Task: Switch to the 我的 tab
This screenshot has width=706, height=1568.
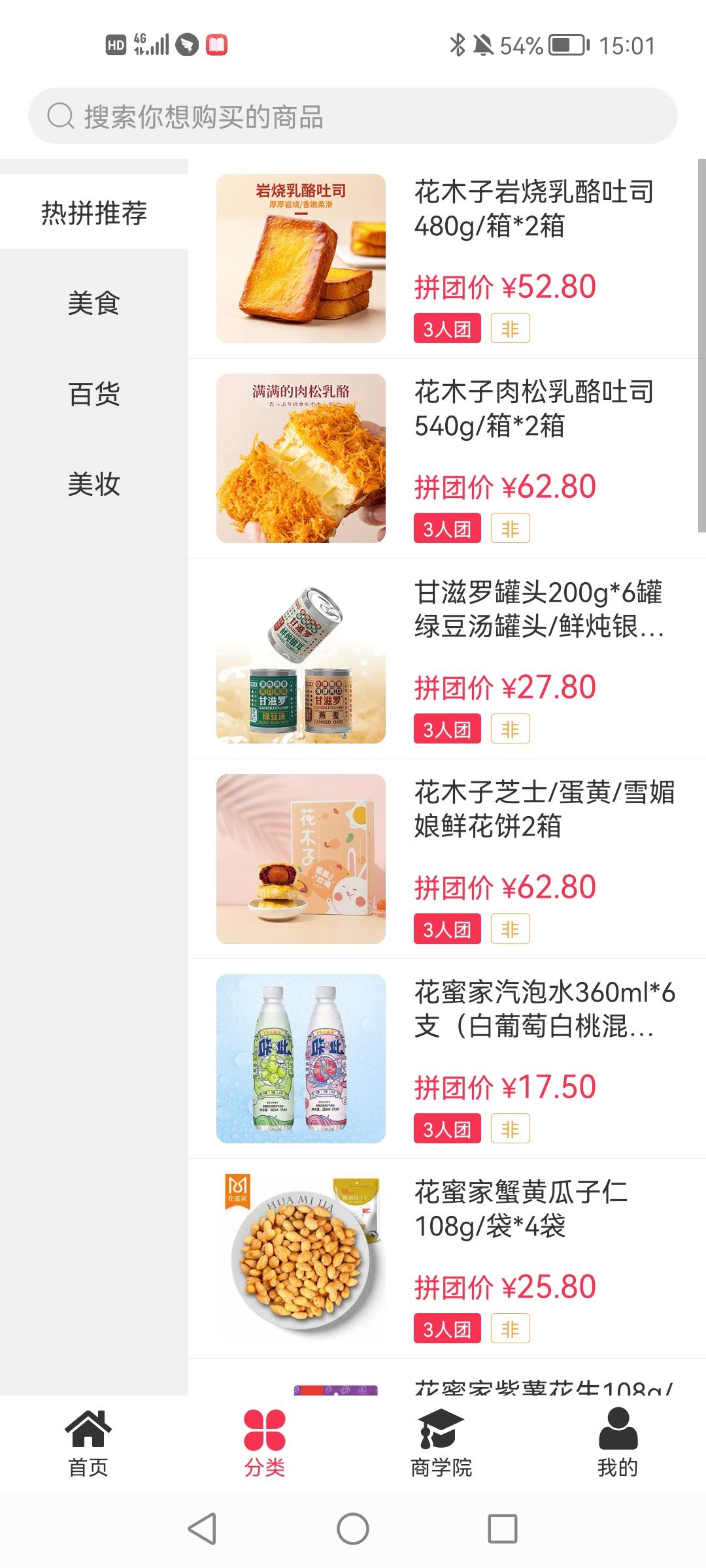Action: pyautogui.click(x=617, y=1443)
